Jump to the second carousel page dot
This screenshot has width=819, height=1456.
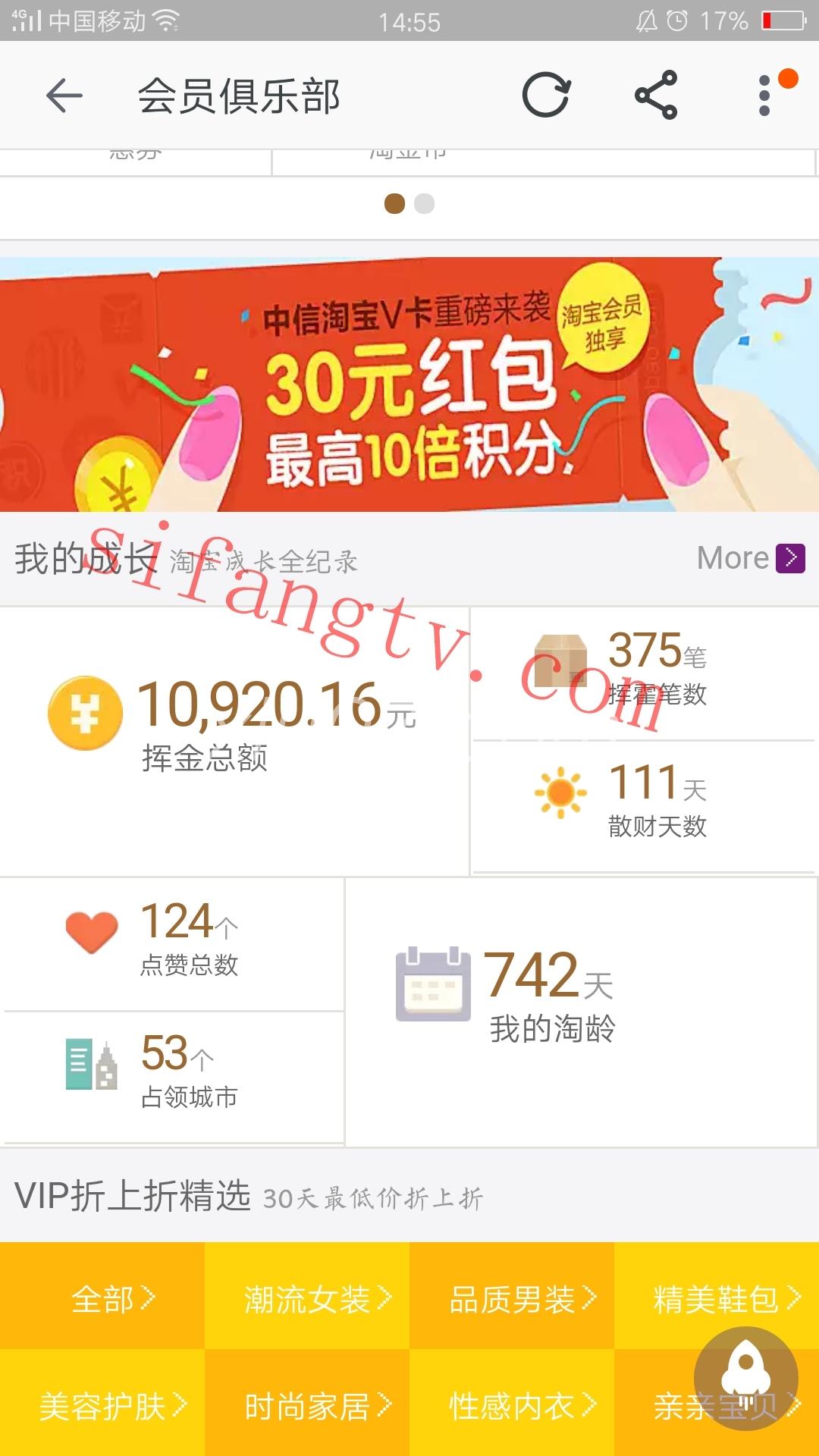tap(425, 203)
